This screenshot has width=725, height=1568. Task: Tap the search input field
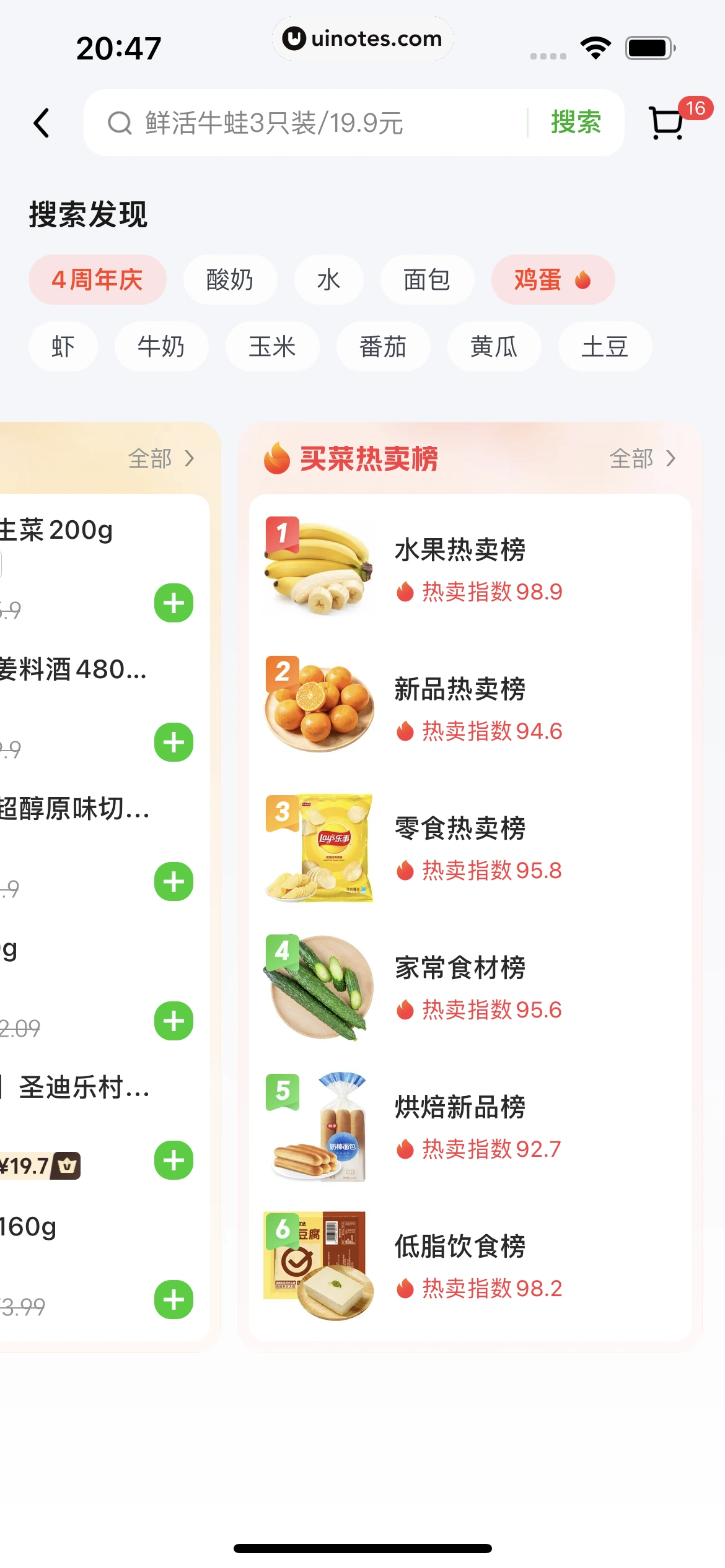(x=310, y=123)
